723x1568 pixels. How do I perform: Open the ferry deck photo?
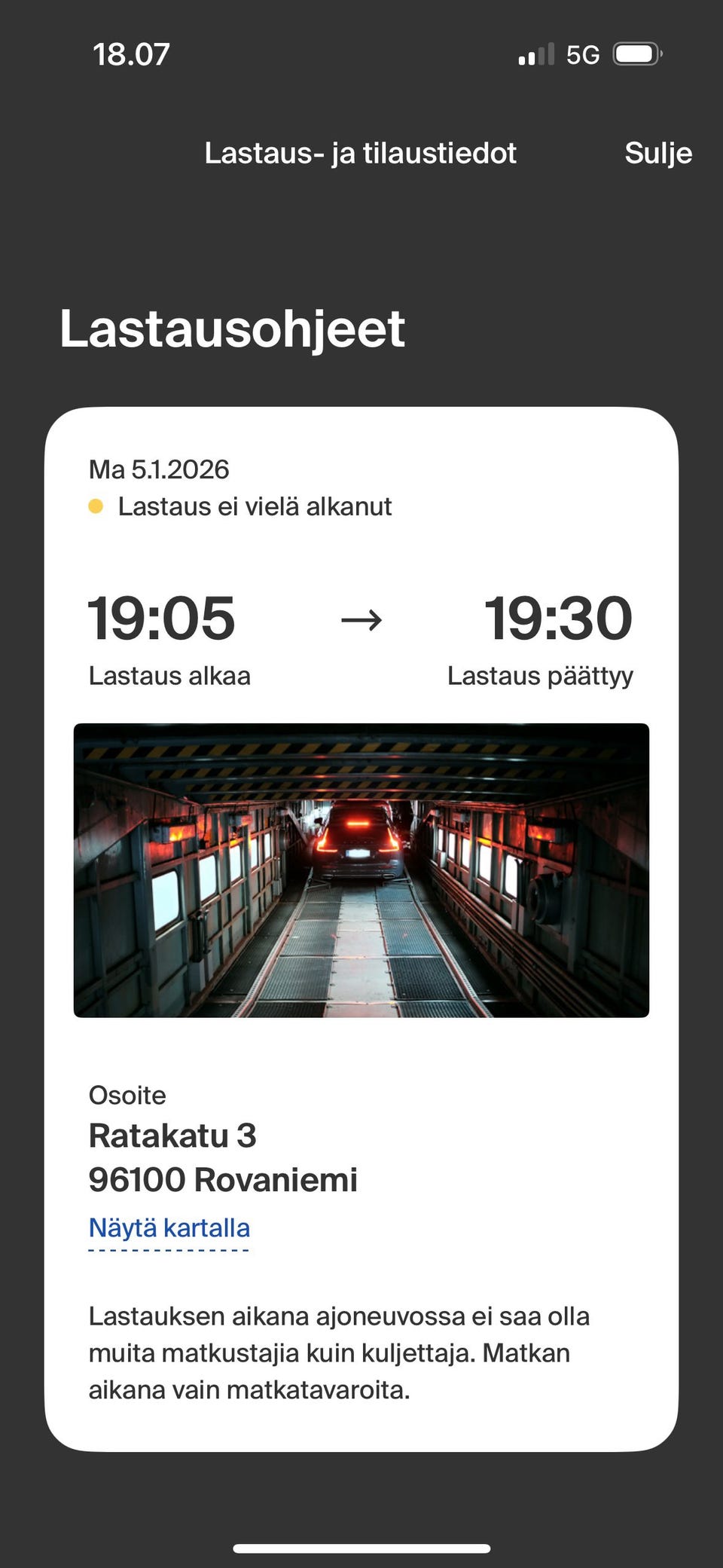[x=361, y=870]
